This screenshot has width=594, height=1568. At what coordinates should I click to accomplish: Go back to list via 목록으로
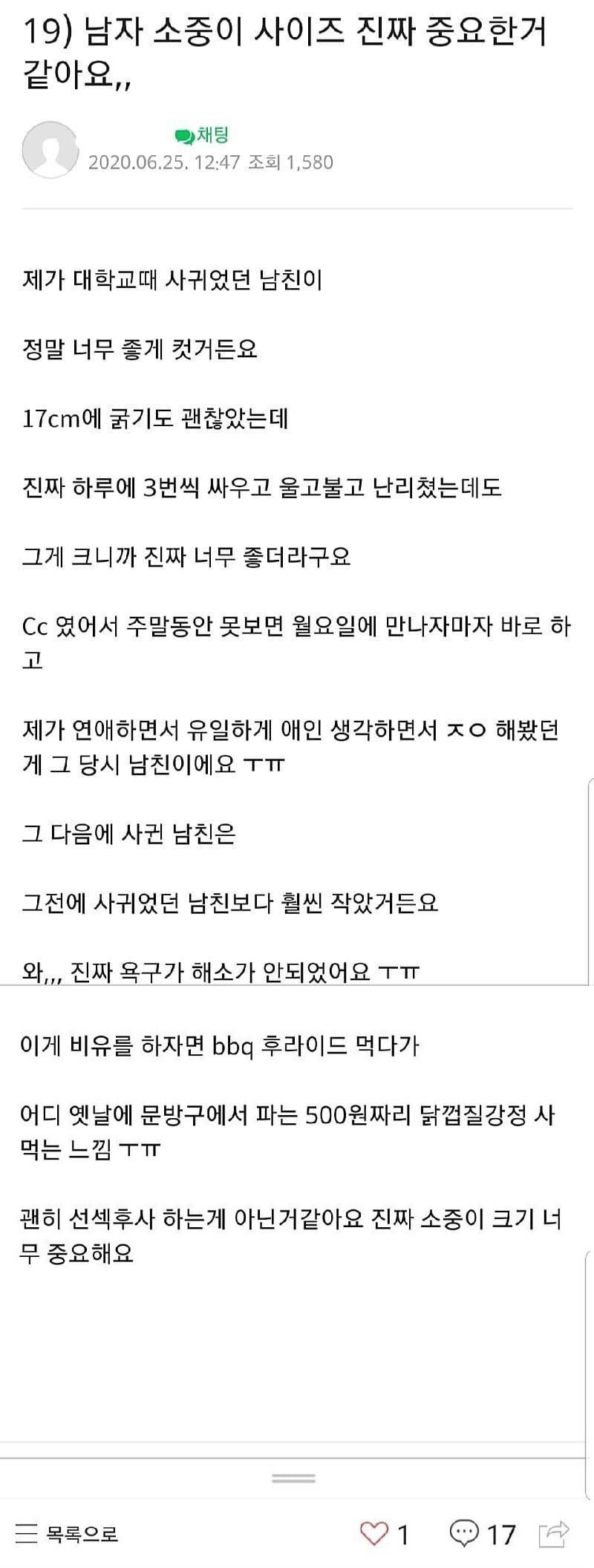68,1533
